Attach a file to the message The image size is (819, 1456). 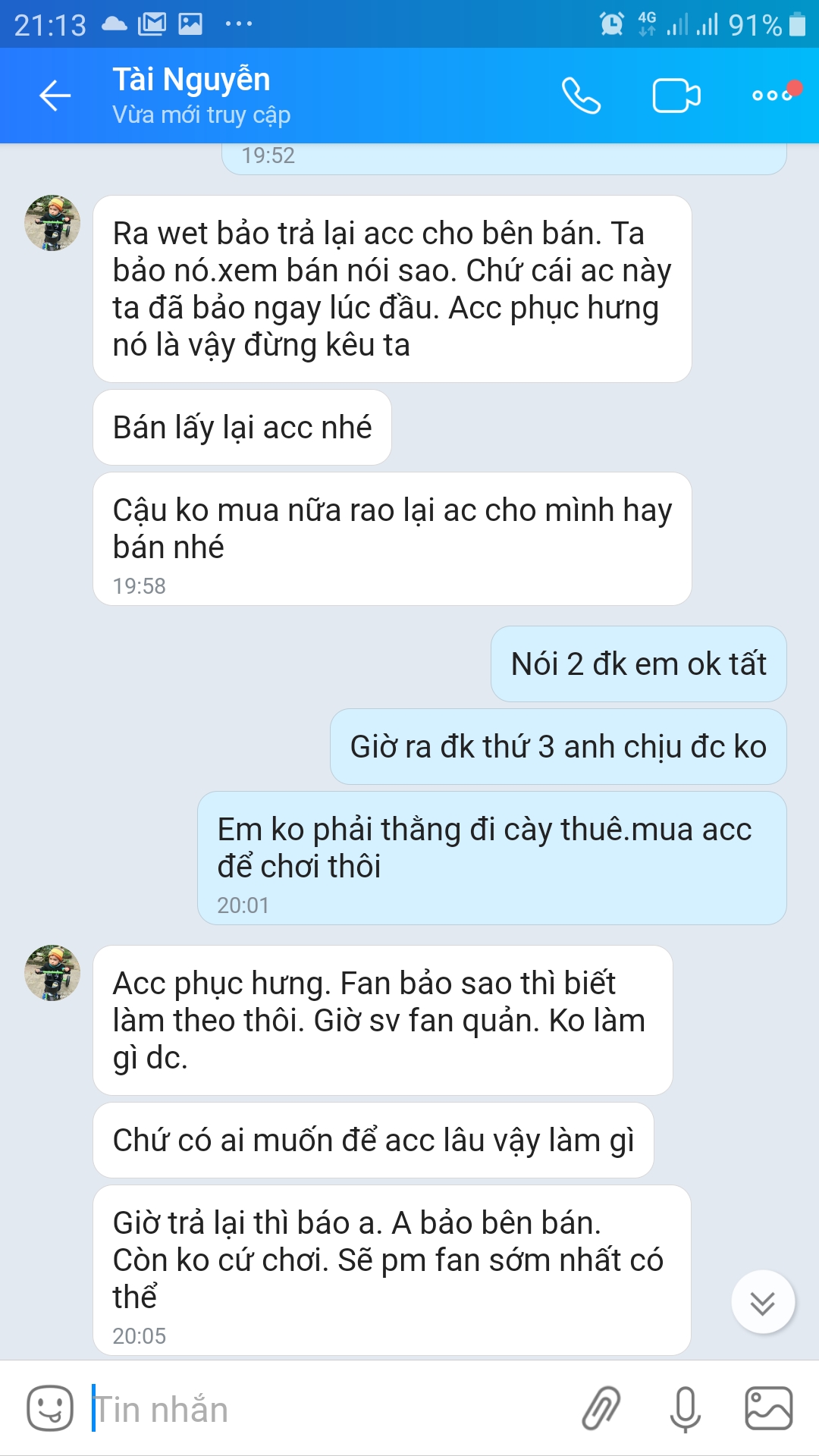click(x=601, y=1409)
